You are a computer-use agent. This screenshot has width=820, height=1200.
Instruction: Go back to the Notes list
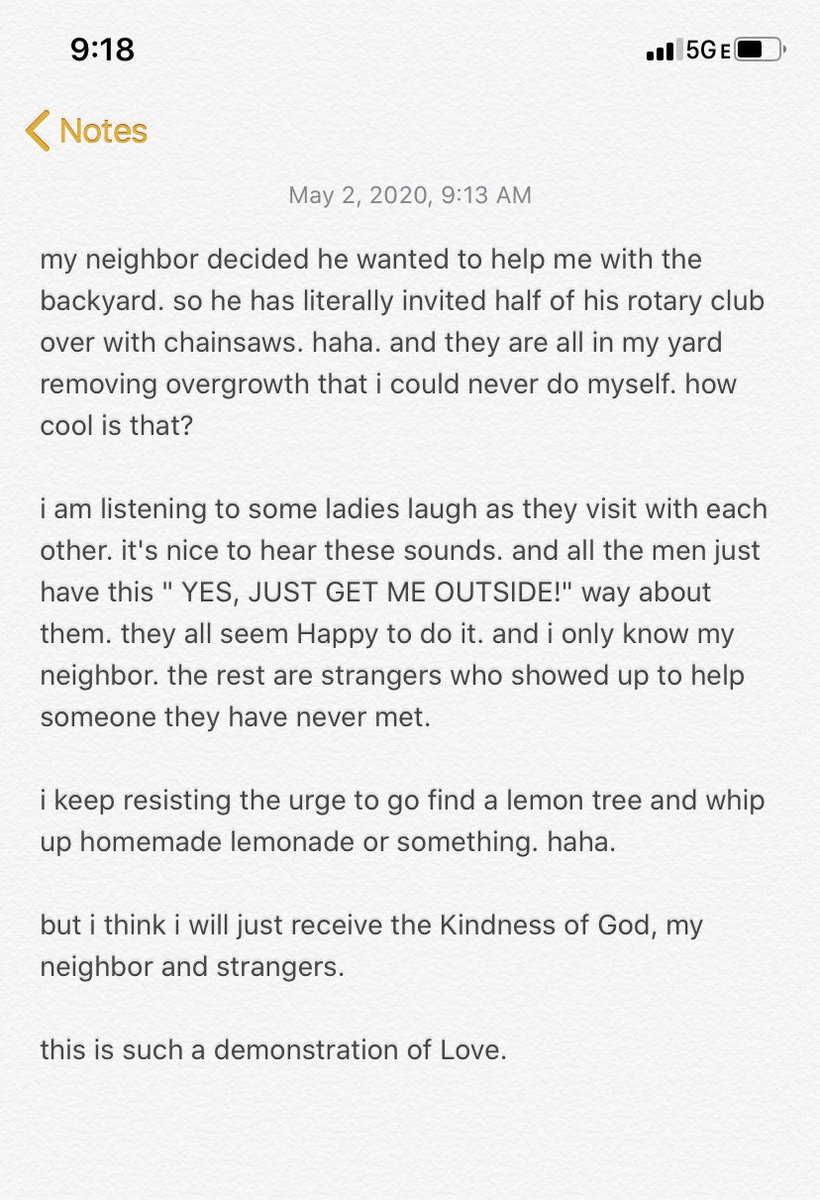click(x=87, y=131)
